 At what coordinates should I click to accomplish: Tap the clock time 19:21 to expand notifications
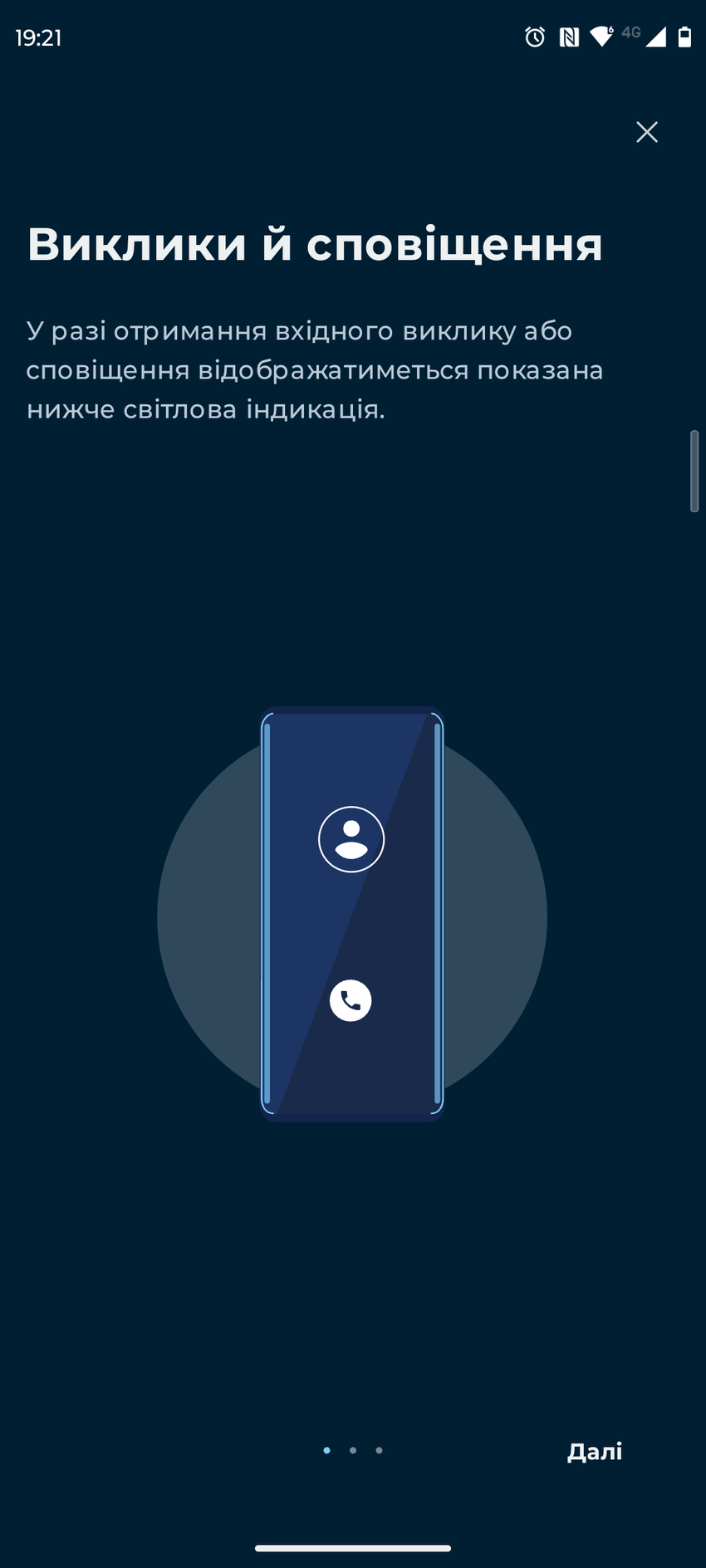38,37
